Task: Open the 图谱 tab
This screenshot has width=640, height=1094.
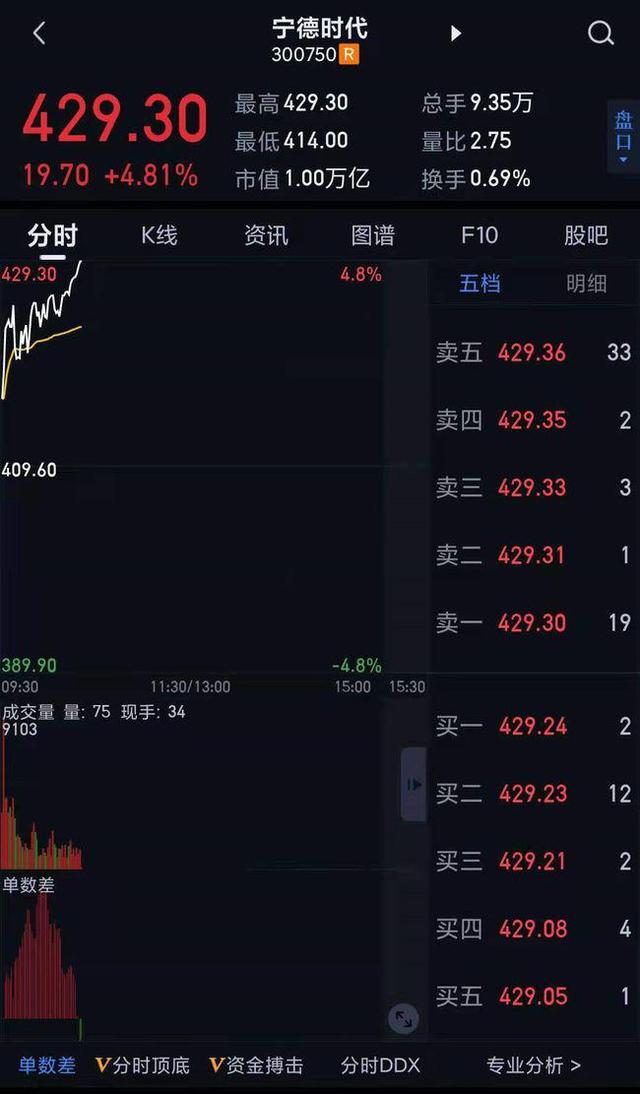Action: pyautogui.click(x=373, y=236)
